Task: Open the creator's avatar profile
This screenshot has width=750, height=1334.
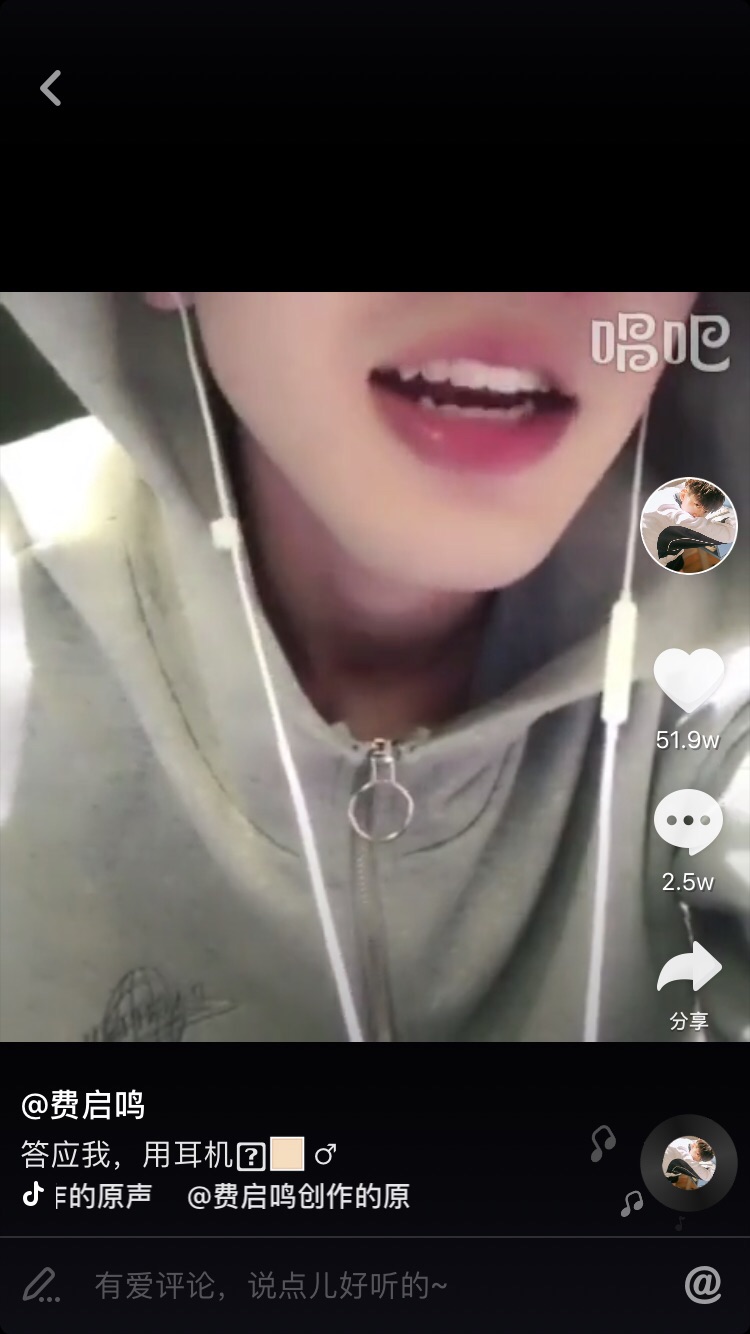Action: tap(688, 526)
